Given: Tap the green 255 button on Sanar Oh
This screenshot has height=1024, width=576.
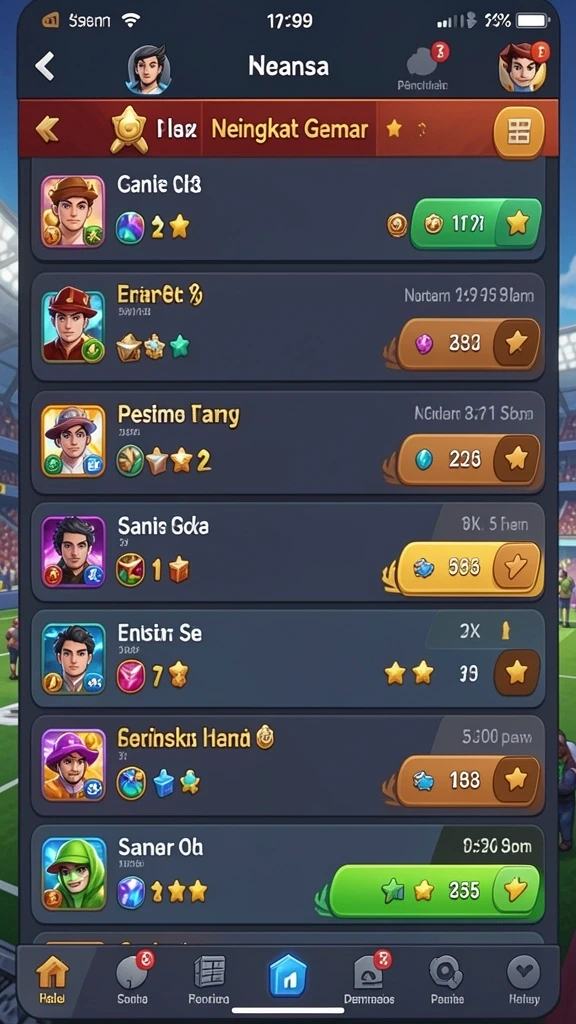Looking at the screenshot, I should [x=436, y=891].
